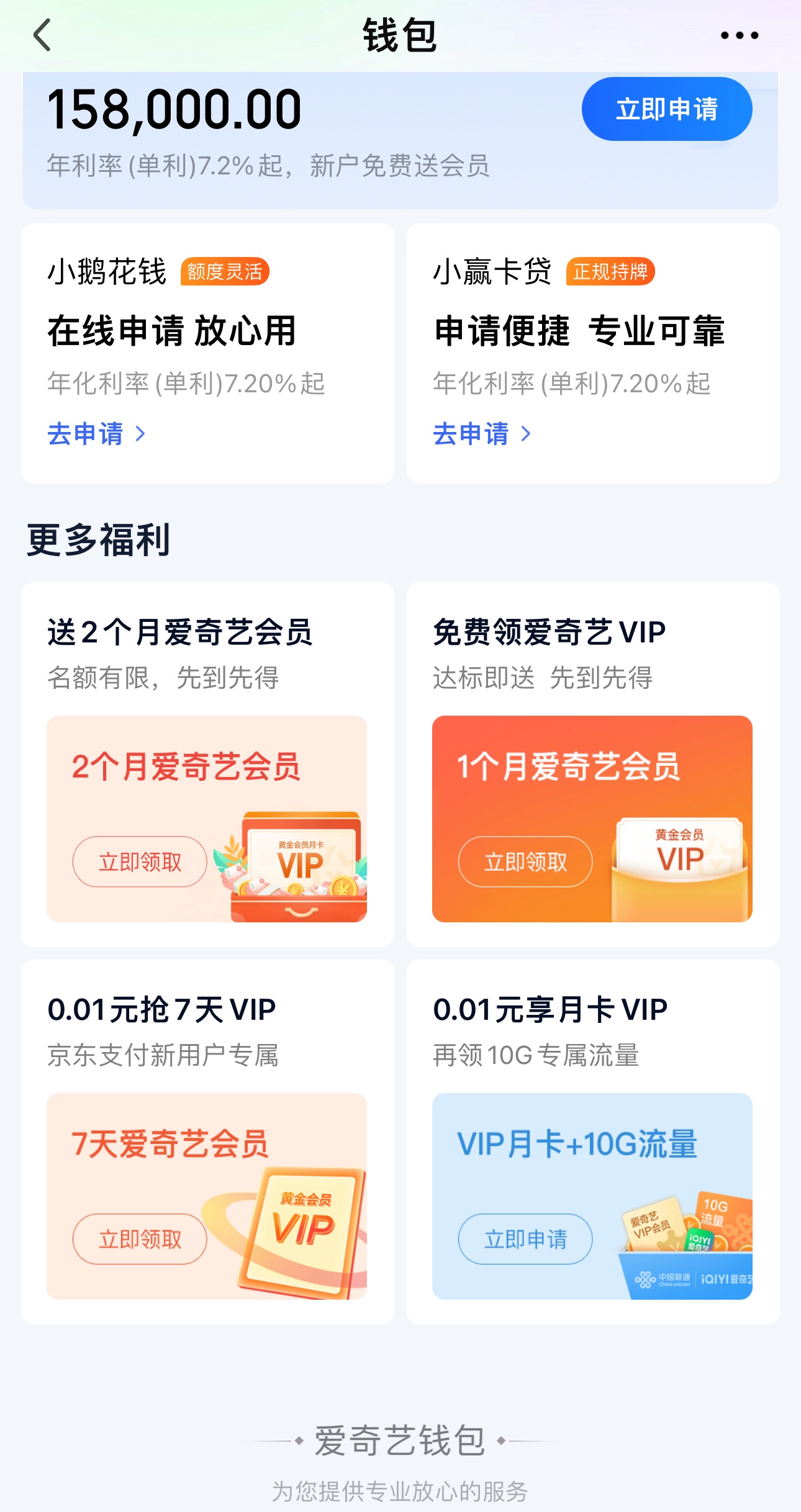This screenshot has width=801, height=1512.
Task: Tap 去申请 under 小鹅花钱
Action: click(96, 433)
